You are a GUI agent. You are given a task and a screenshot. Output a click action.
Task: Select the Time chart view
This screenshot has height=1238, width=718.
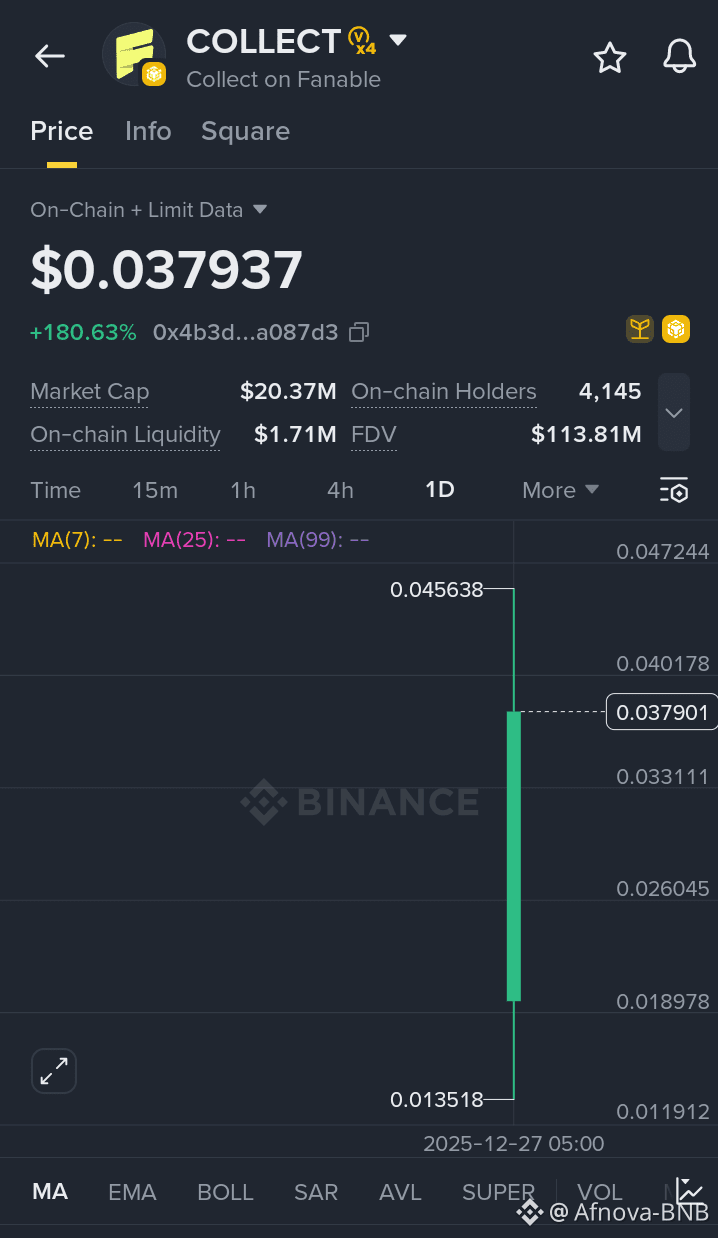pyautogui.click(x=55, y=490)
